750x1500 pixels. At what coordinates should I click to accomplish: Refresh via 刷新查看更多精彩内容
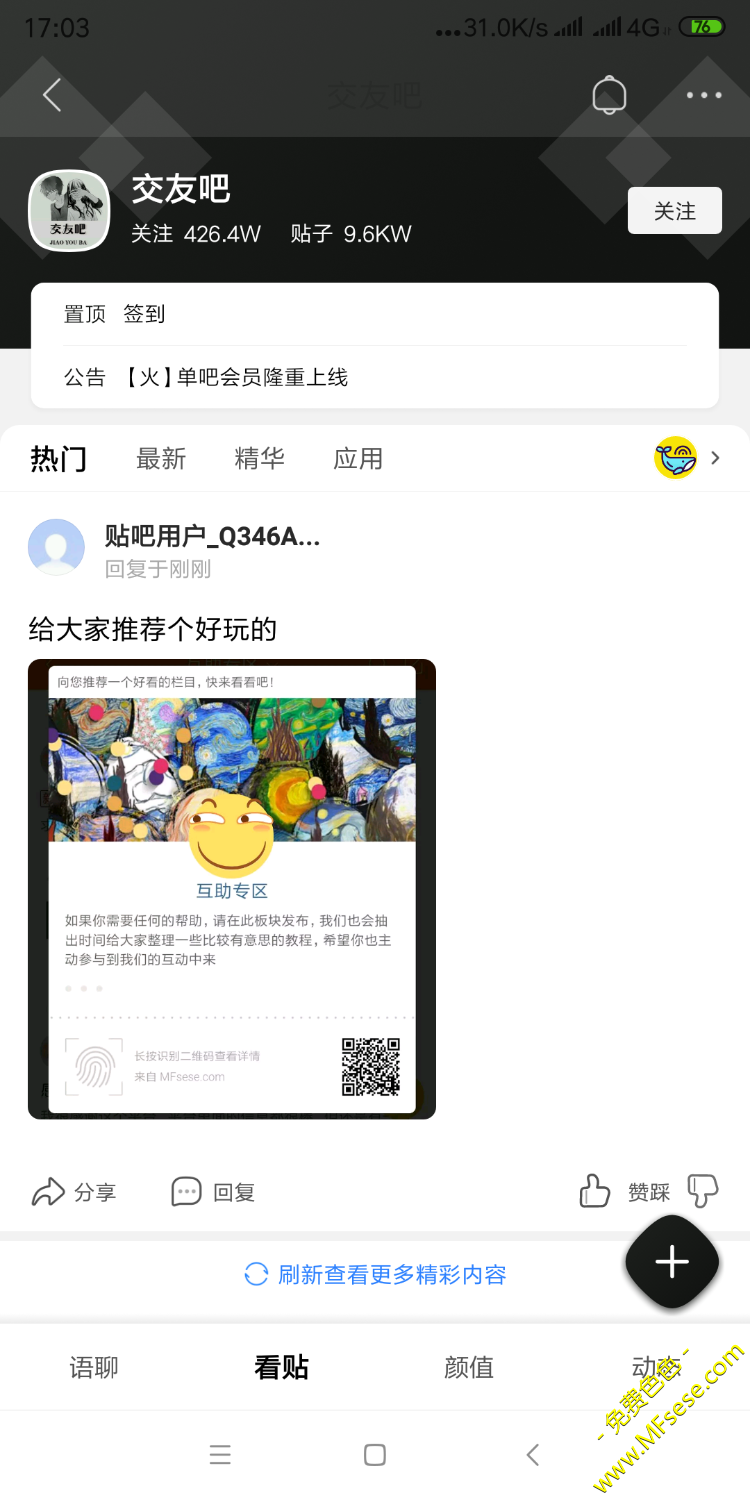click(x=376, y=1274)
